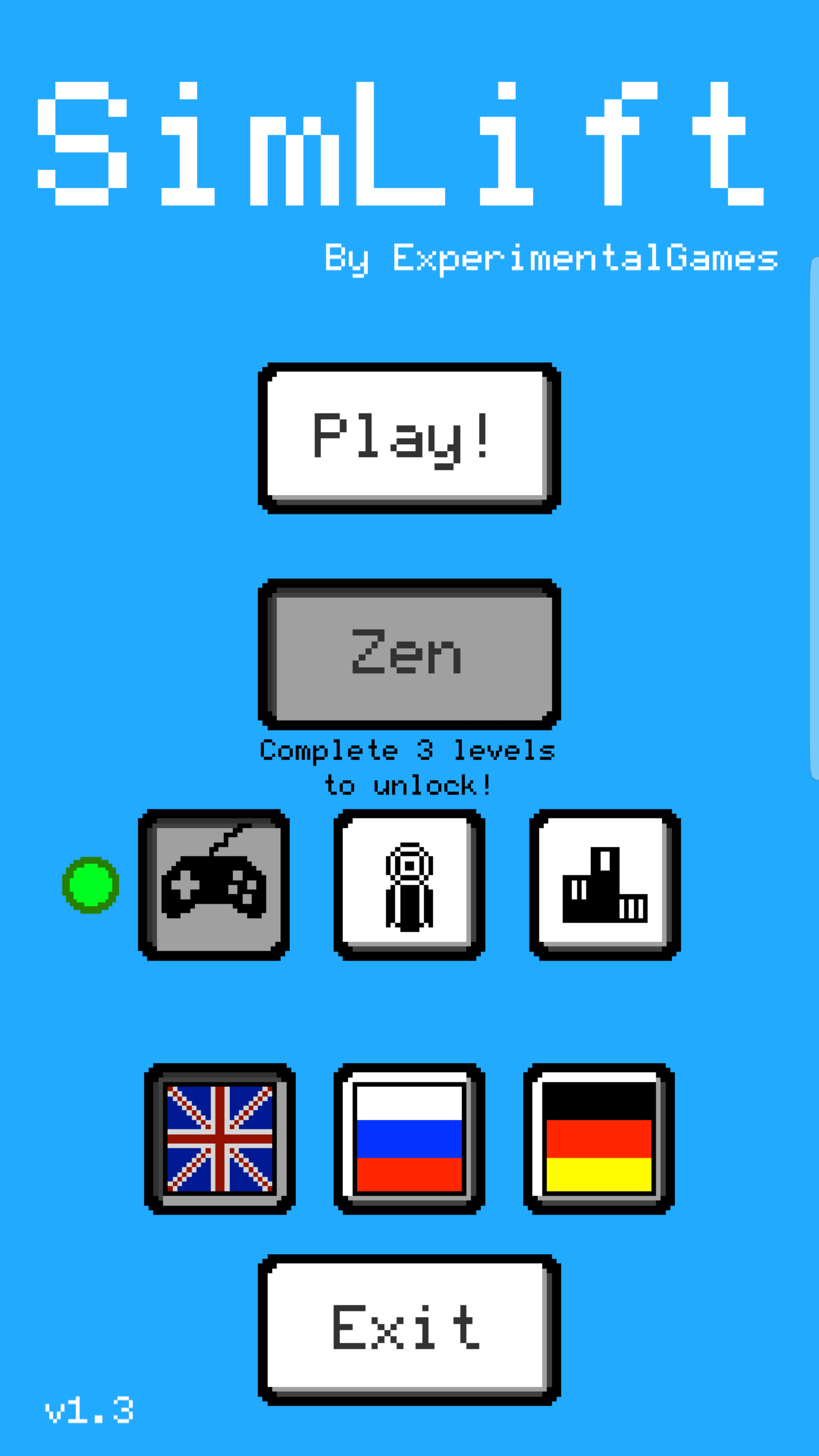The width and height of the screenshot is (819, 1456).
Task: Exit the game
Action: (409, 1330)
